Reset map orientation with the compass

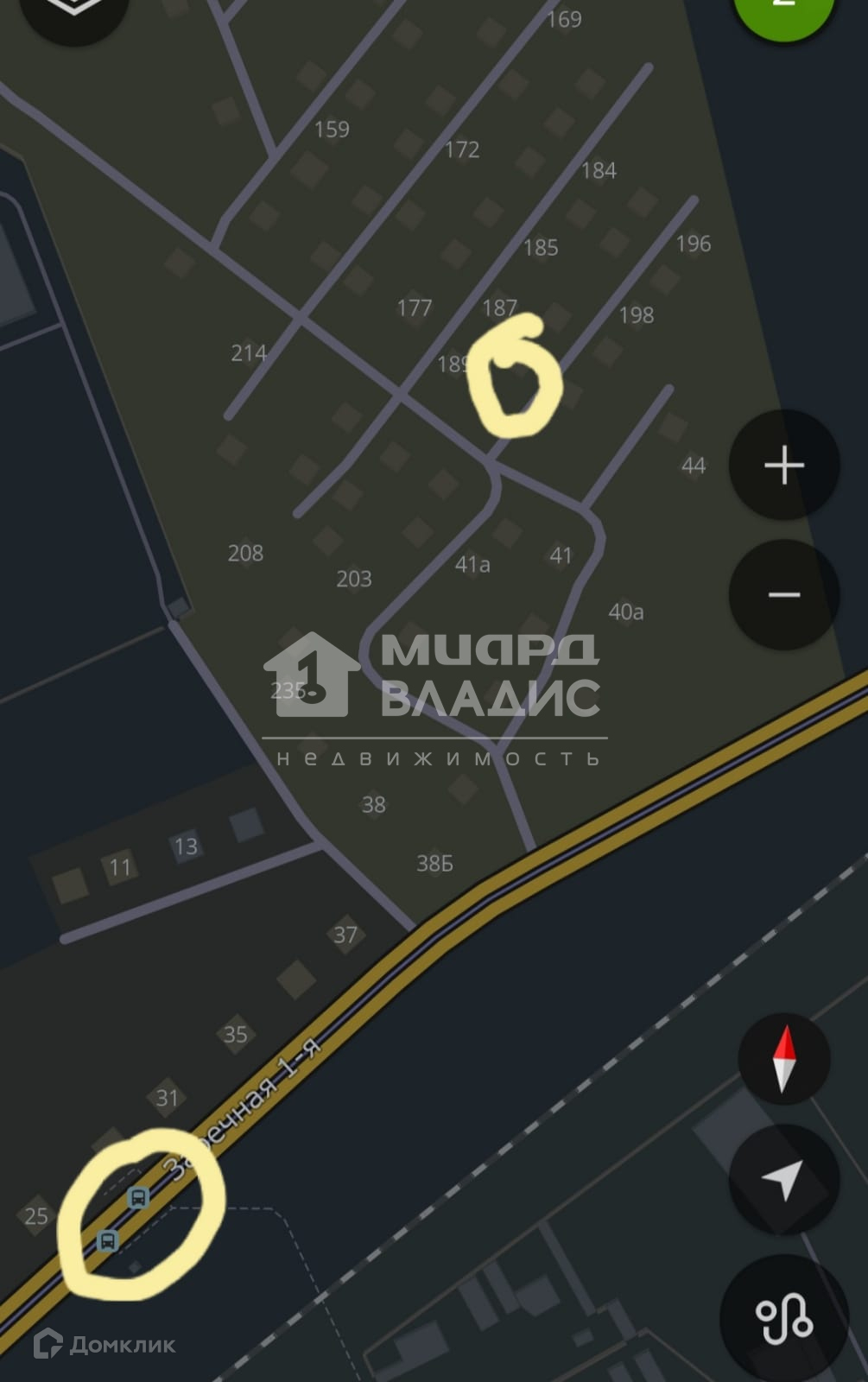click(783, 1059)
